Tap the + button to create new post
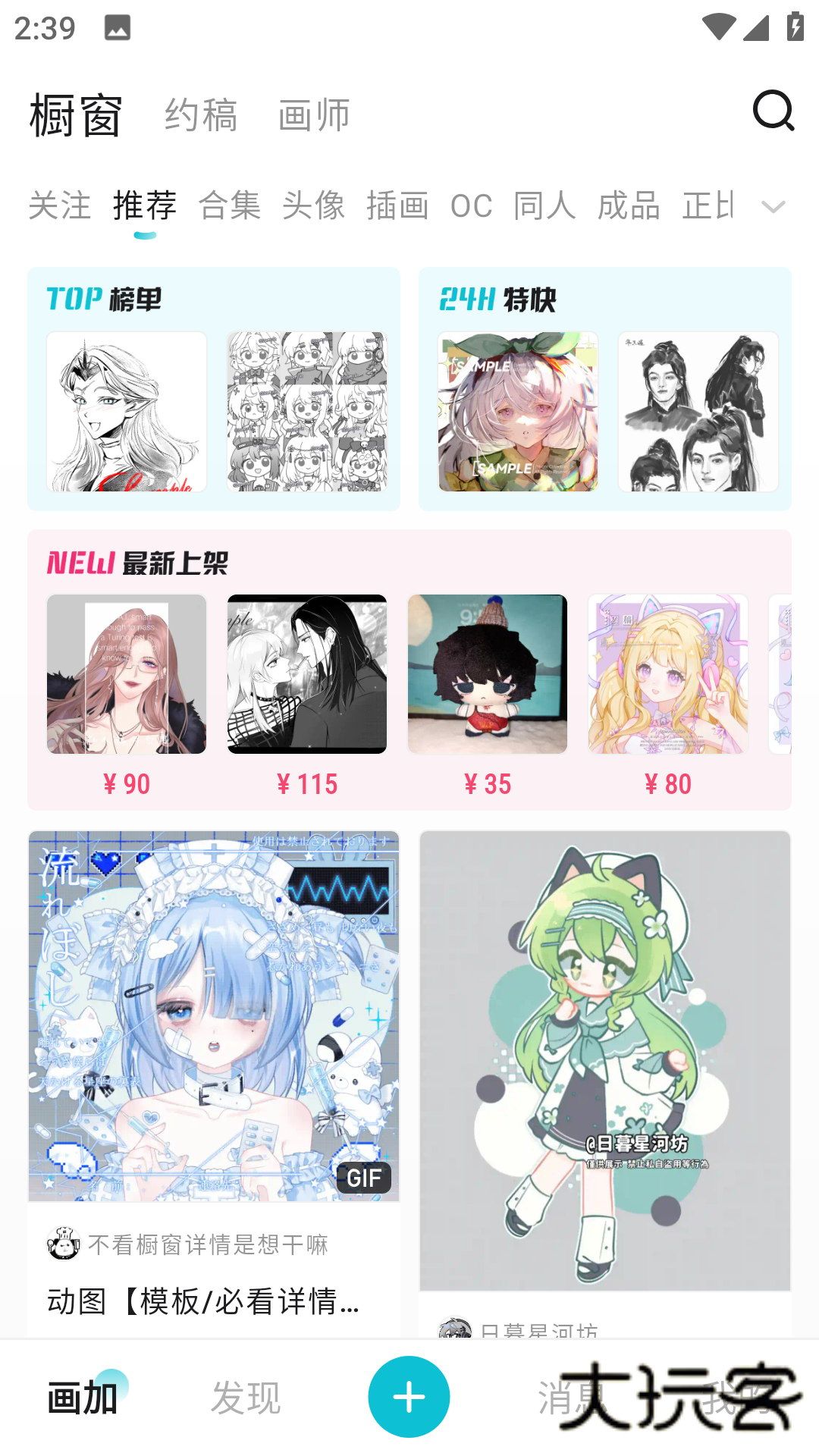 (x=409, y=1395)
